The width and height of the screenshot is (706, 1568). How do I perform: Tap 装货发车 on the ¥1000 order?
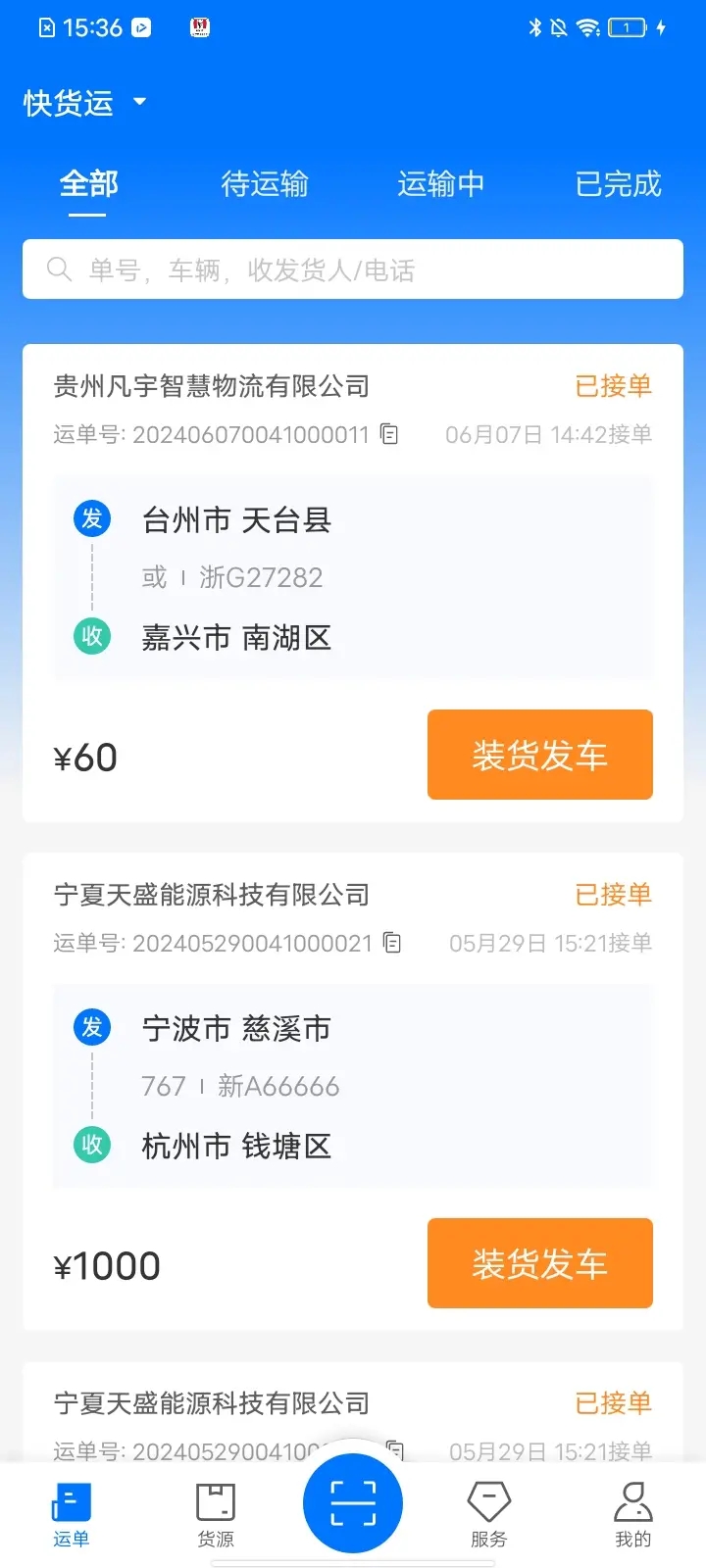pyautogui.click(x=539, y=1263)
